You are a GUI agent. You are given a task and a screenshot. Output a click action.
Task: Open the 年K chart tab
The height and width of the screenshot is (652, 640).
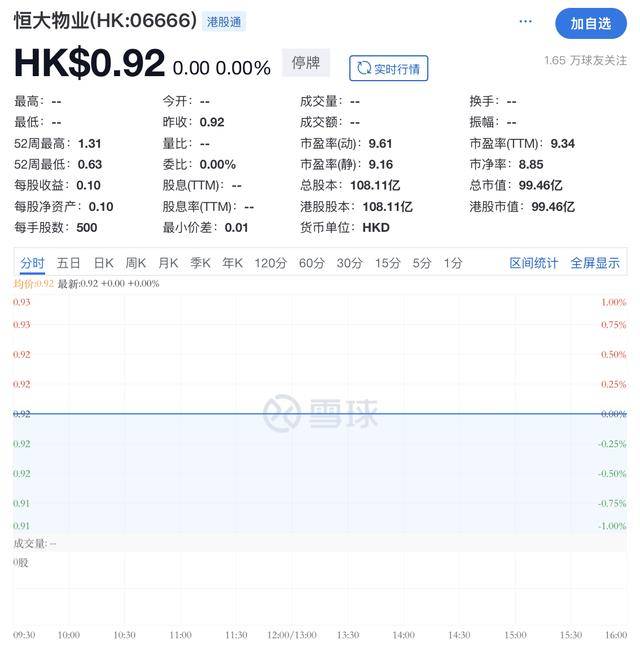point(232,263)
